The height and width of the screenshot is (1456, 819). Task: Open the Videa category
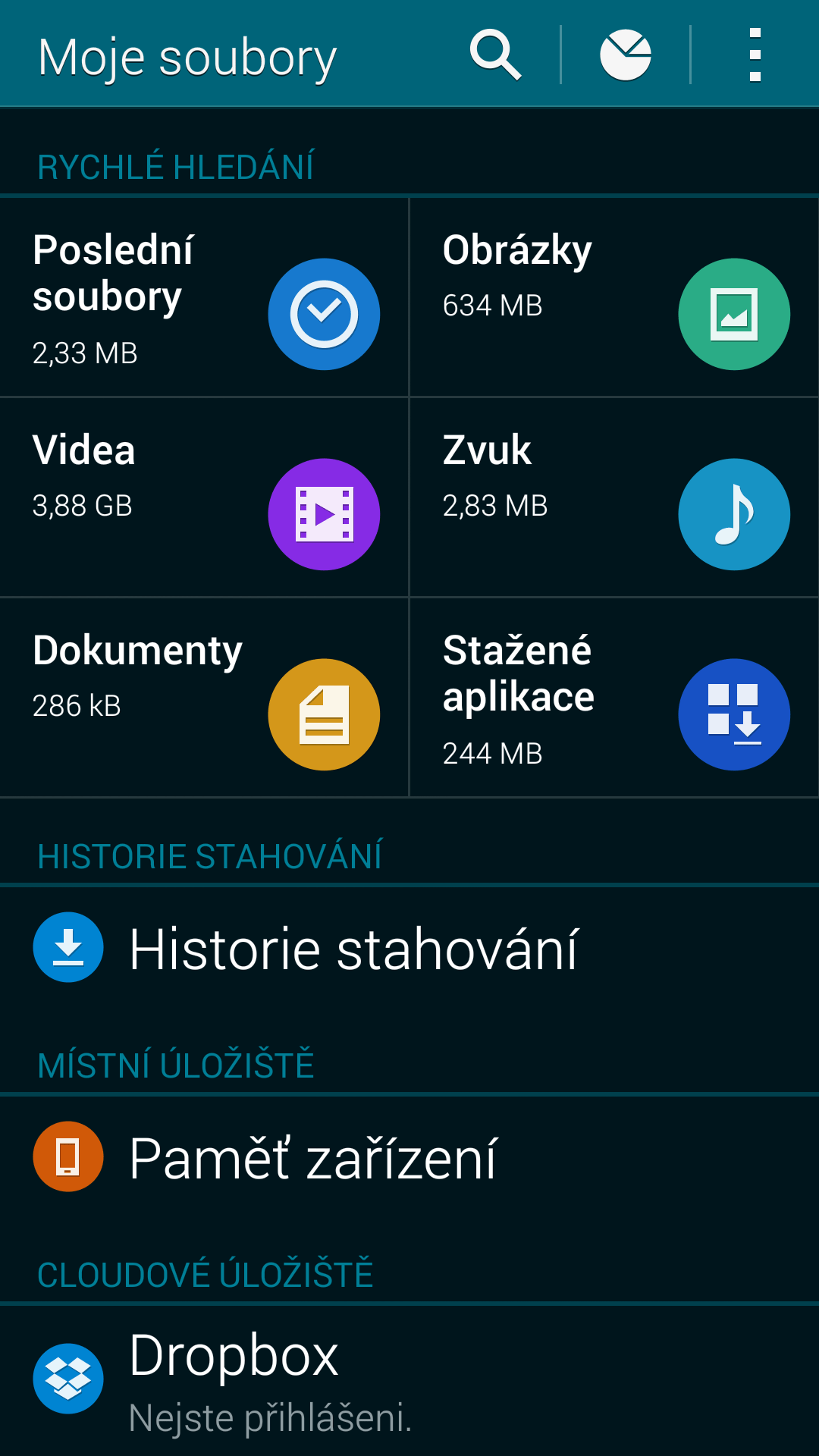pyautogui.click(x=204, y=497)
